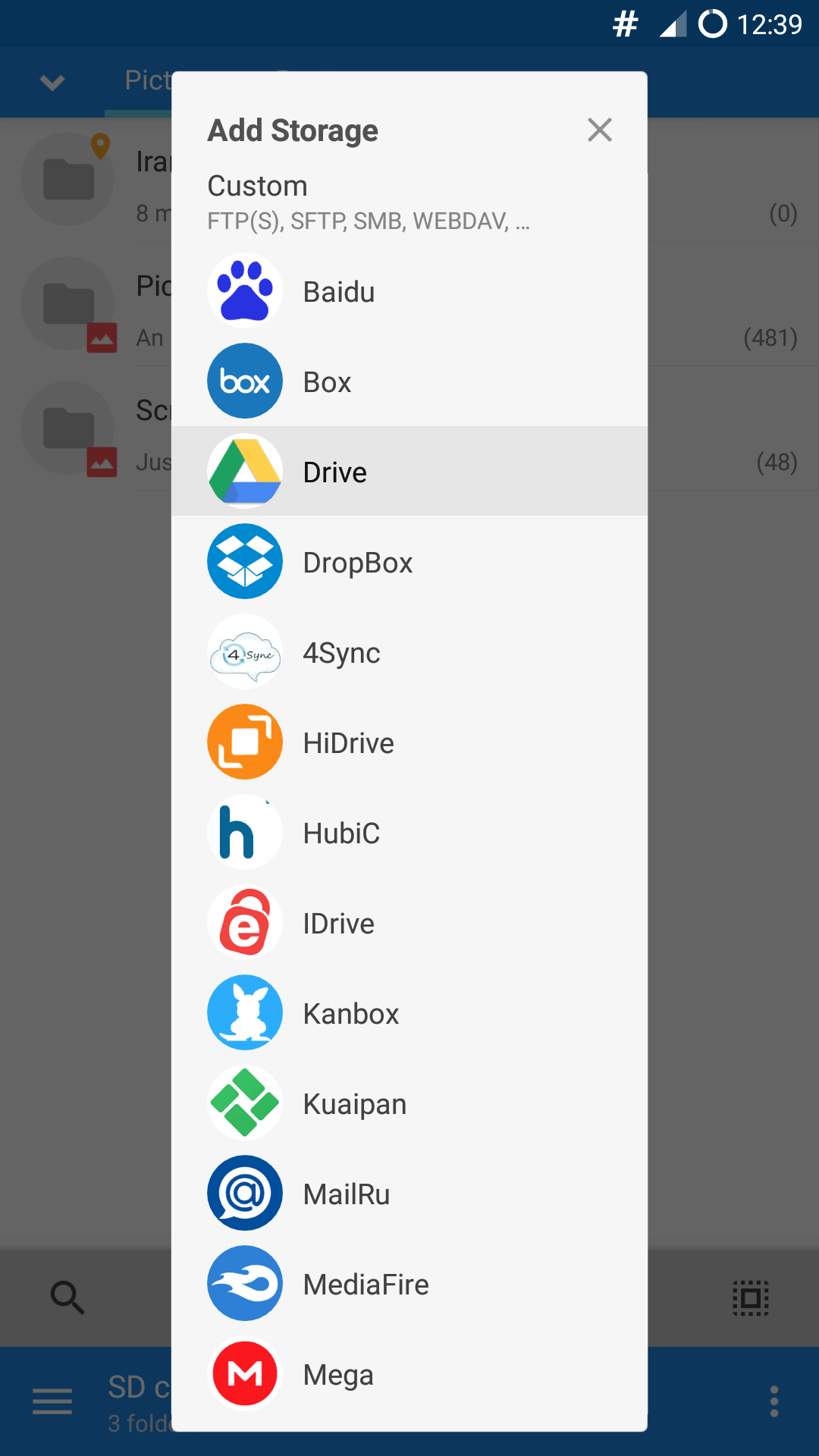Choose HiDrive storage
The image size is (819, 1456).
[x=409, y=742]
